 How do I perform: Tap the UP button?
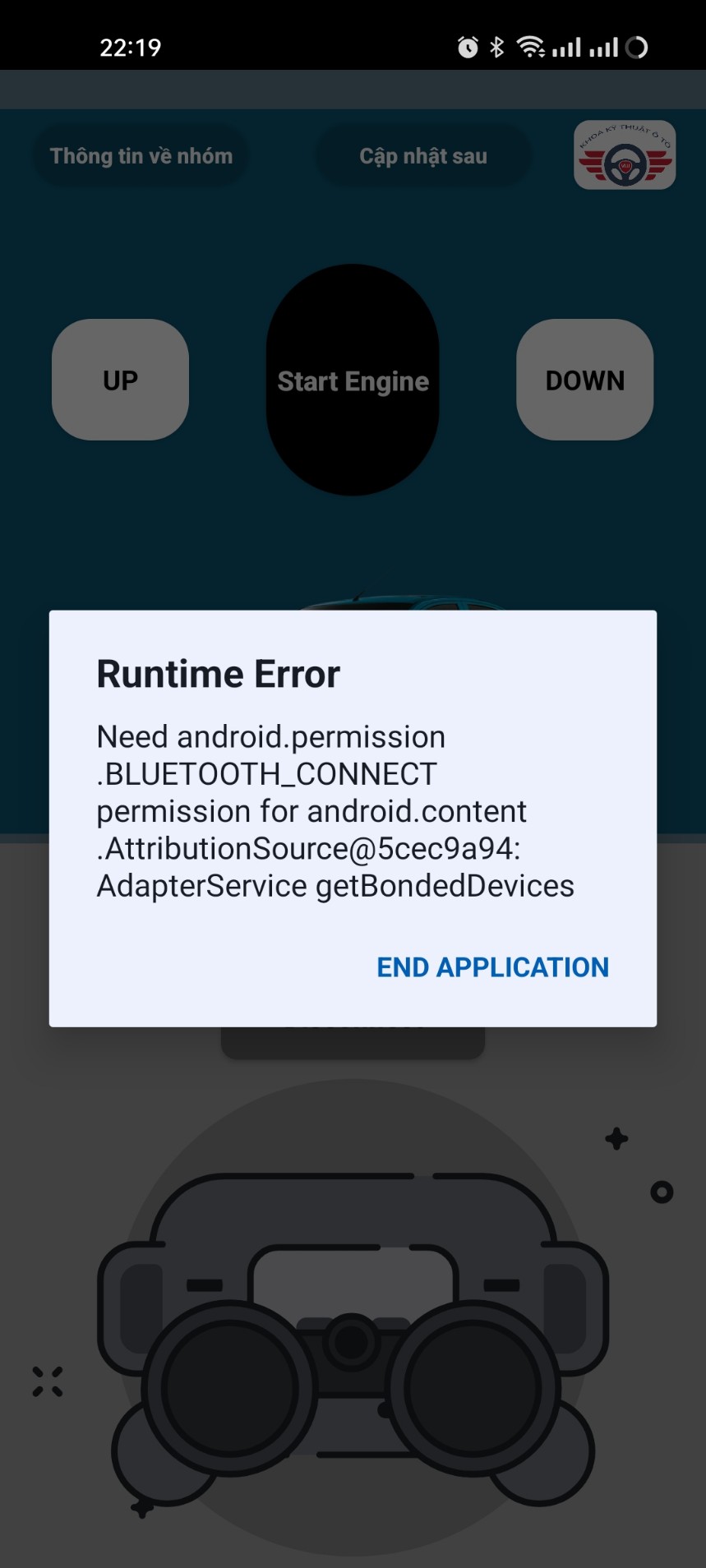click(120, 380)
